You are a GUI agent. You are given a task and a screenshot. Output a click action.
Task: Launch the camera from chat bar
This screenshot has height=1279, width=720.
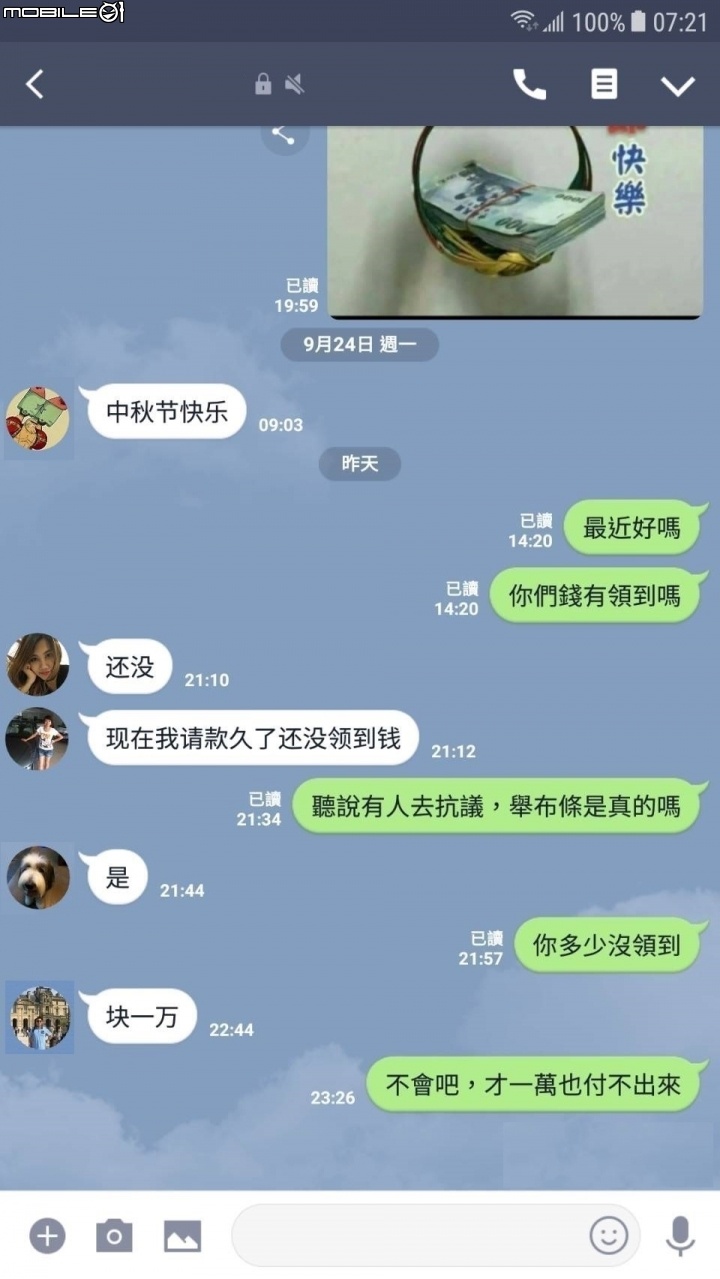click(114, 1236)
